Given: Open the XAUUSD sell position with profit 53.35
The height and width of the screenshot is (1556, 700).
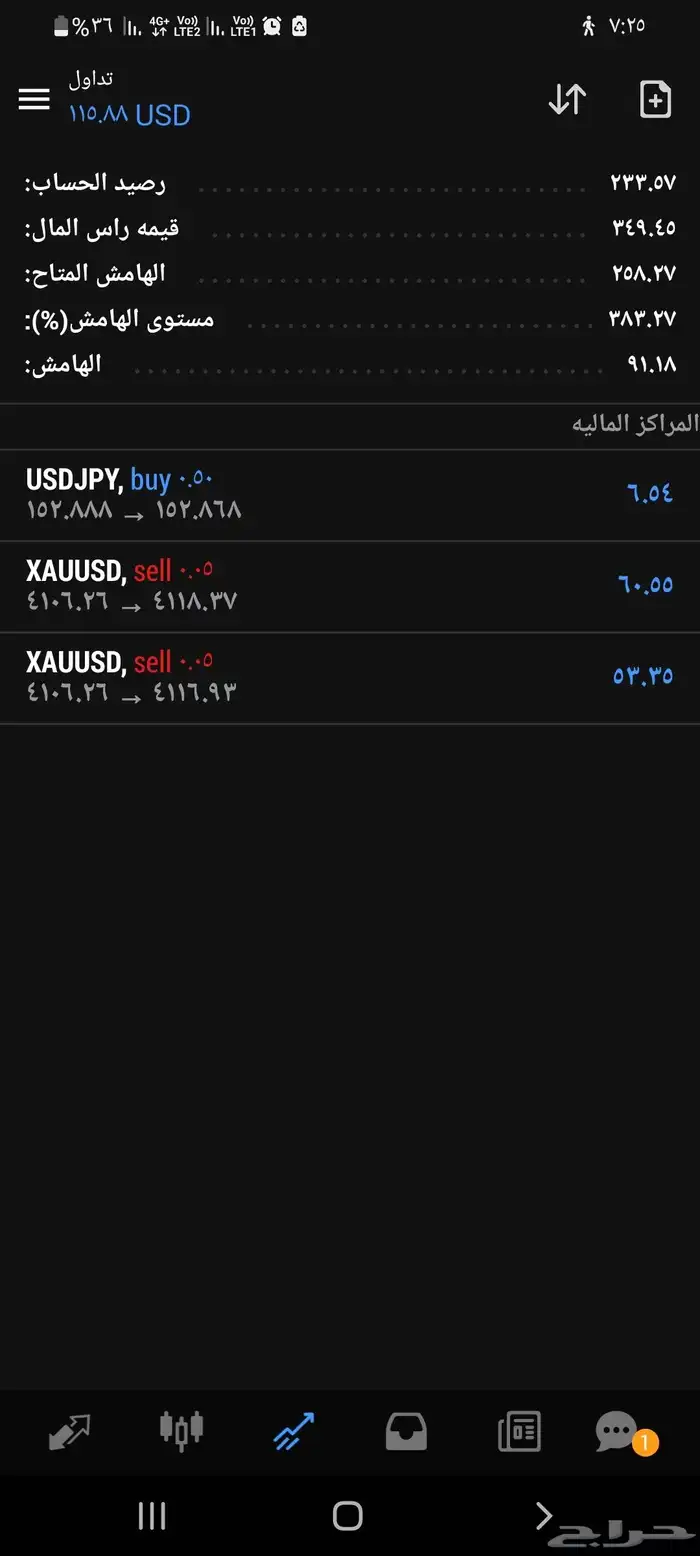Looking at the screenshot, I should (x=350, y=677).
